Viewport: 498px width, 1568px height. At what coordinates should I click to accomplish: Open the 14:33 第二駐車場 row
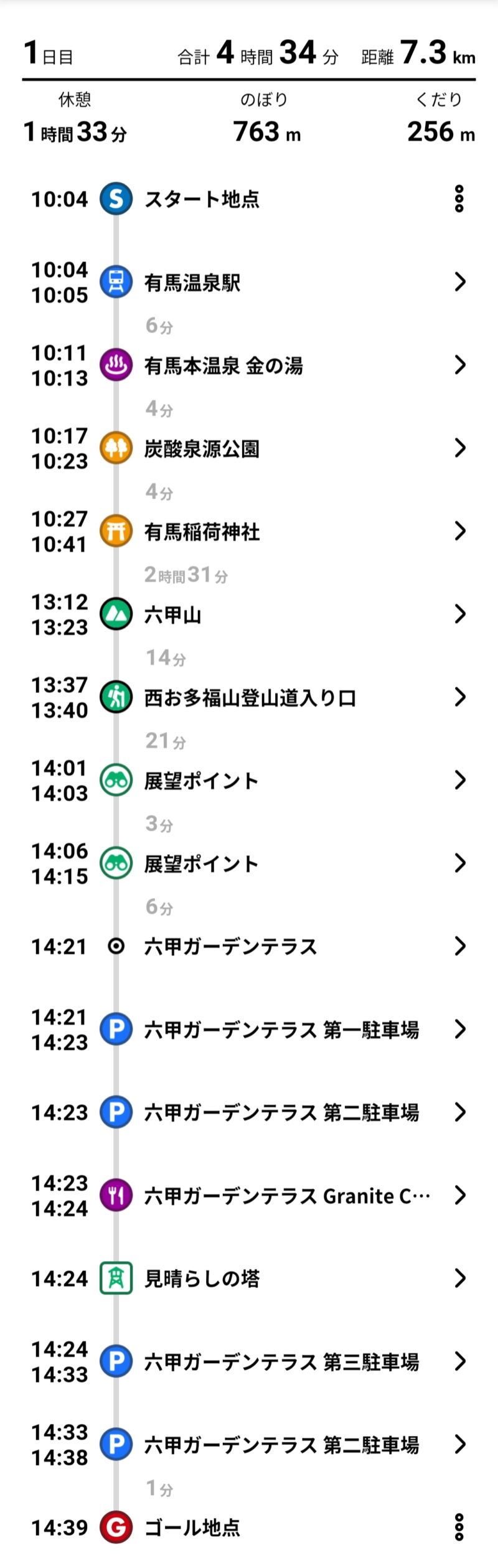[249, 1444]
